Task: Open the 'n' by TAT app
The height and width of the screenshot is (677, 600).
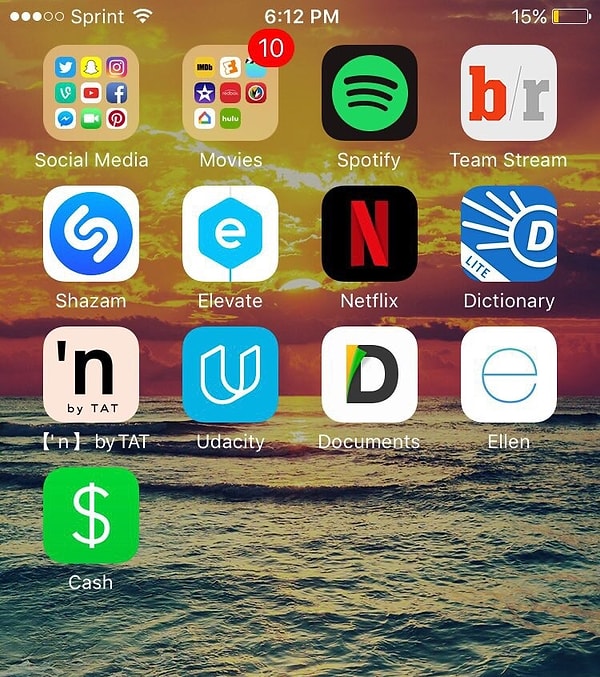Action: tap(91, 375)
